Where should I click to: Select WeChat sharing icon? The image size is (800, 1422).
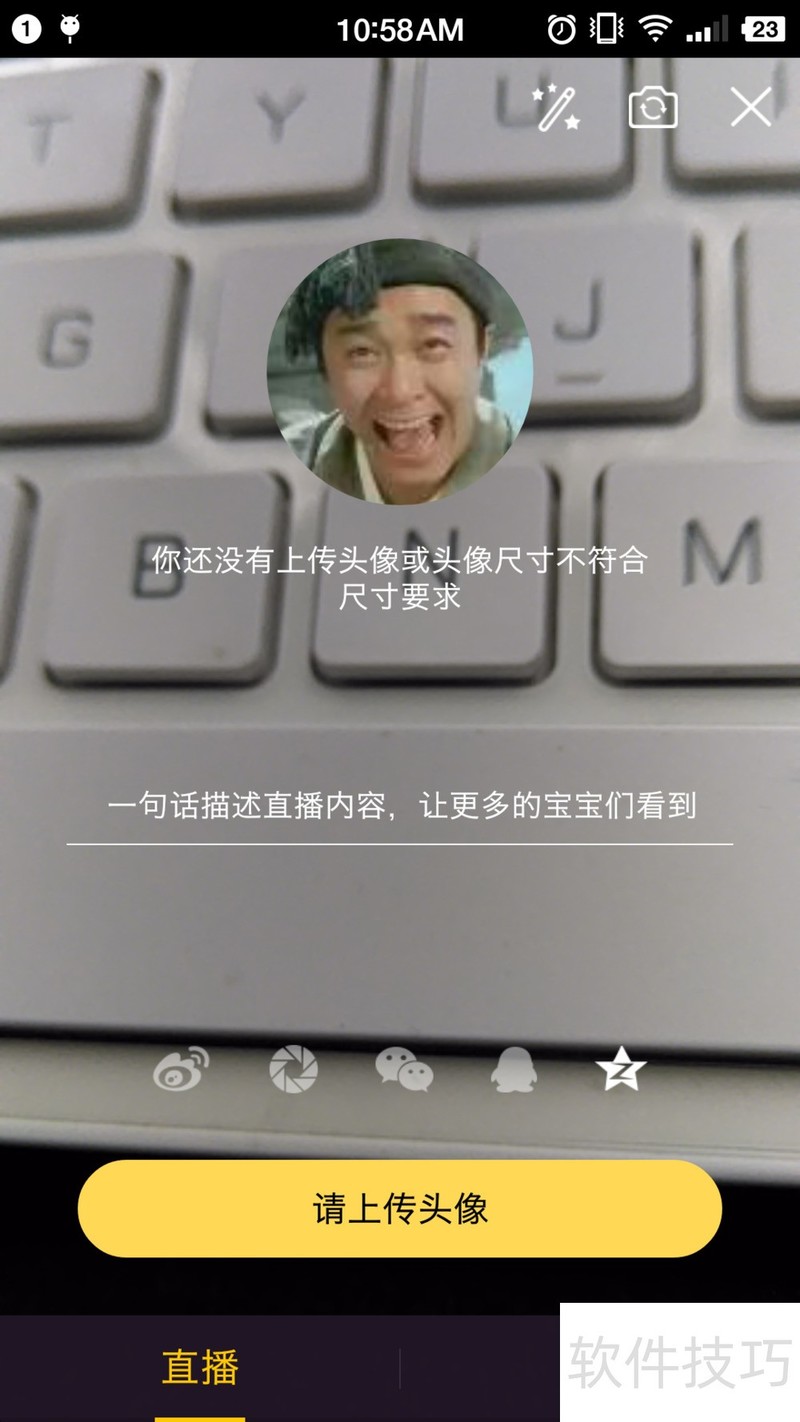click(404, 1069)
